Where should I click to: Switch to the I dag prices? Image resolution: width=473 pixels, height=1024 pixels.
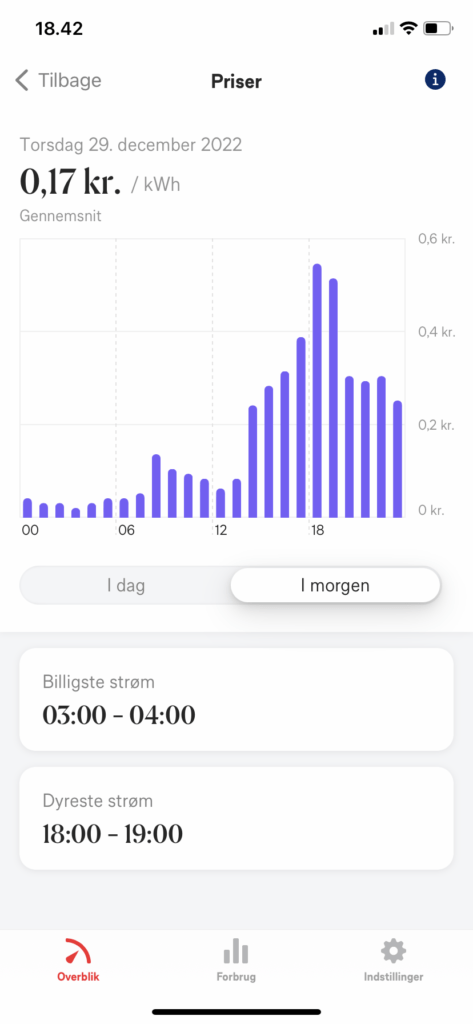pyautogui.click(x=126, y=585)
